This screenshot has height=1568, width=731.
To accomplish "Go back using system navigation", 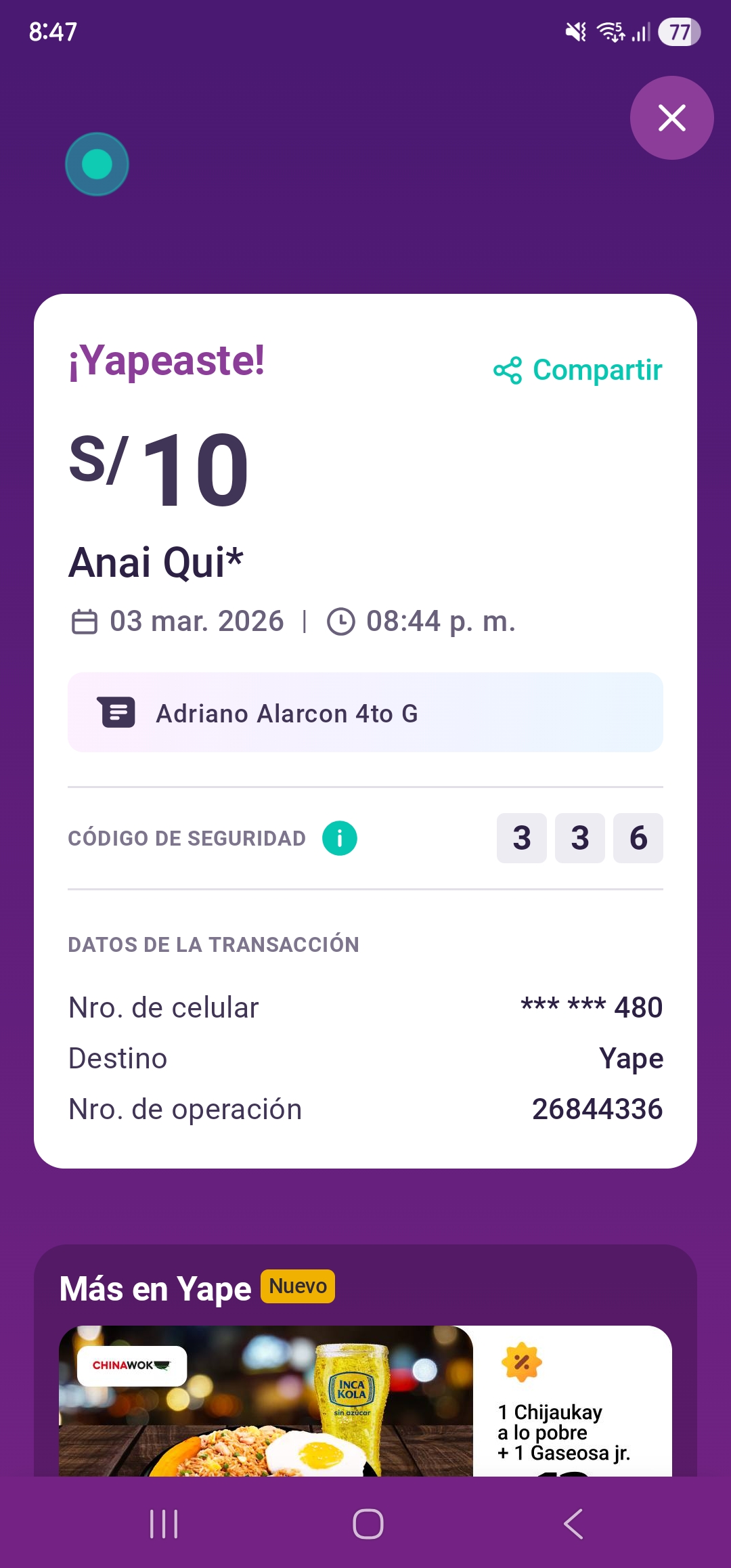I will pyautogui.click(x=573, y=1524).
